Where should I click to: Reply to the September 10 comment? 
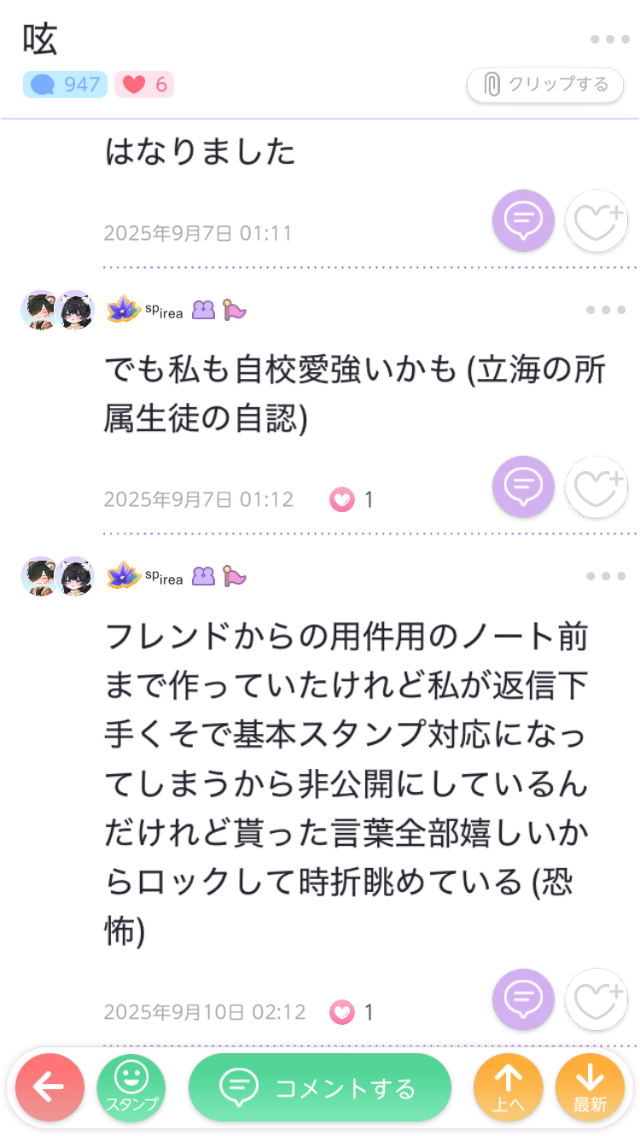tap(523, 999)
